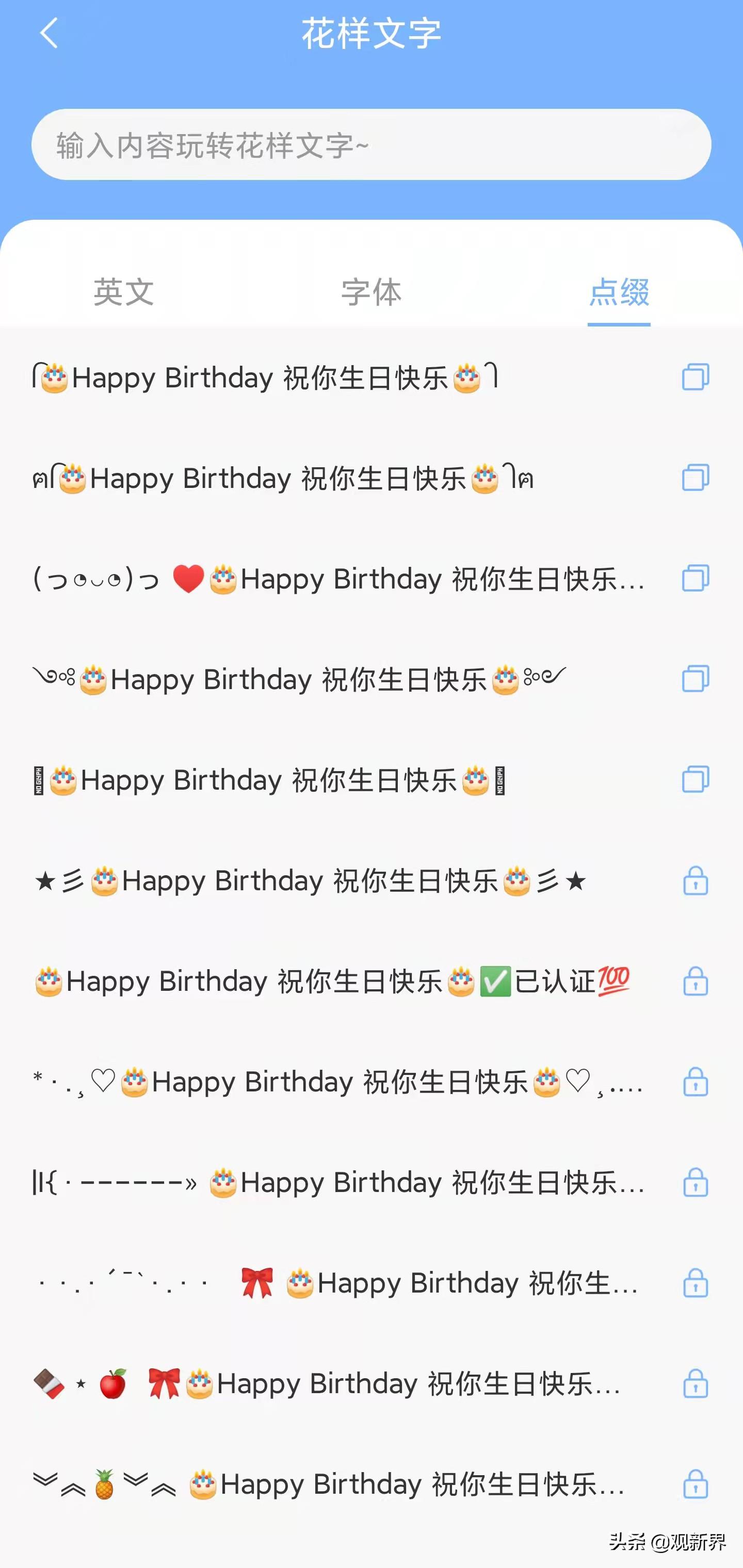
Task: Unlock the pineapple style
Action: 695,1484
